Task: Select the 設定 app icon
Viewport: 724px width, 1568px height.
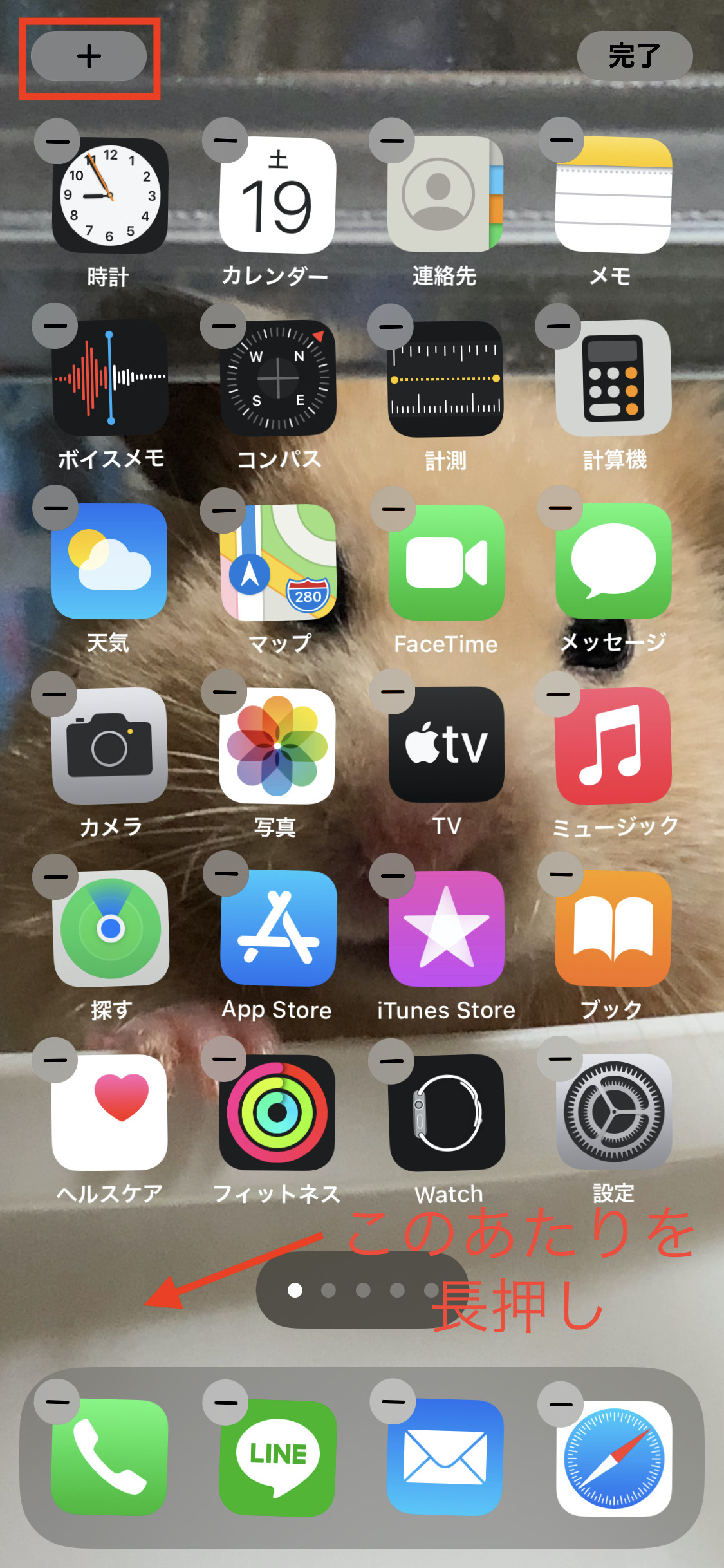Action: click(613, 1112)
